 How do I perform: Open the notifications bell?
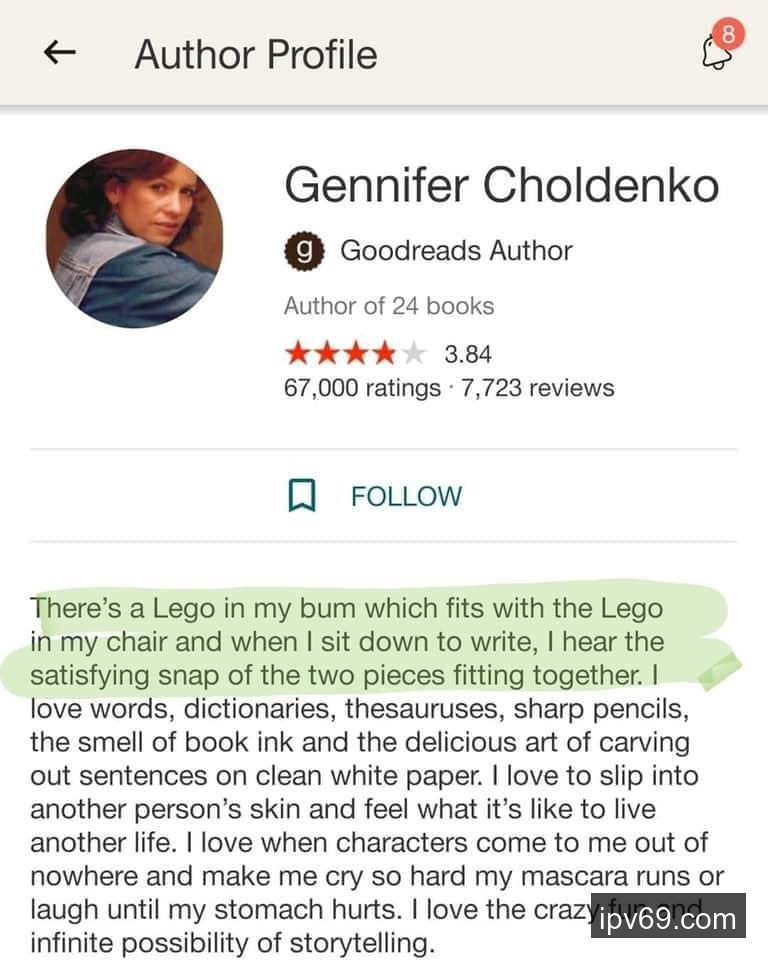[x=718, y=53]
